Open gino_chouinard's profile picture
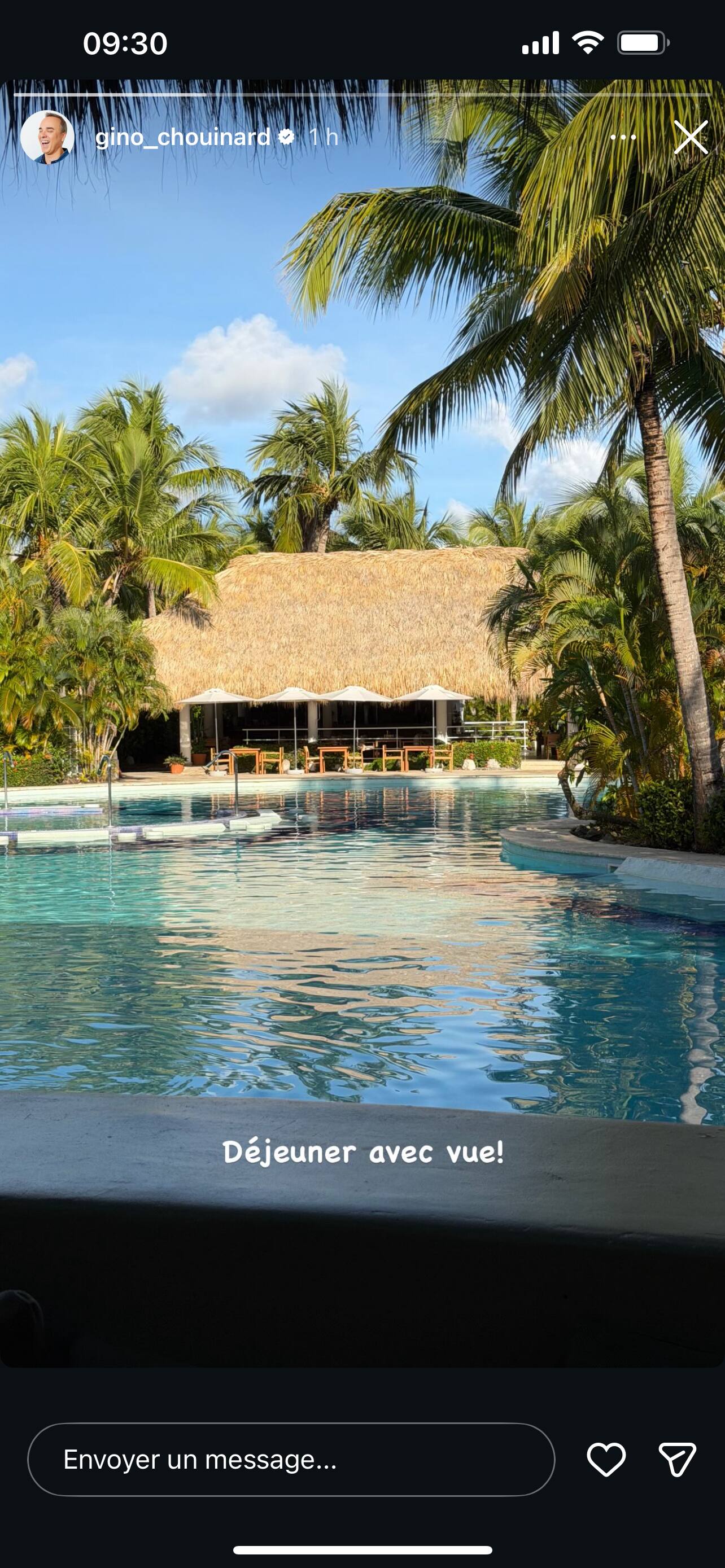Image resolution: width=725 pixels, height=1568 pixels. tap(47, 137)
